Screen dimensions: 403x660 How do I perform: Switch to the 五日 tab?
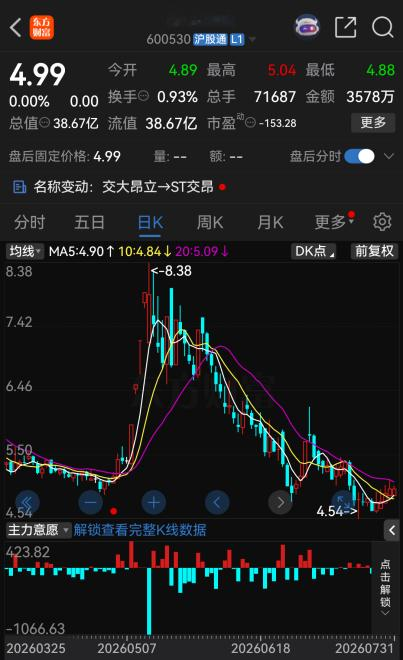coord(89,222)
